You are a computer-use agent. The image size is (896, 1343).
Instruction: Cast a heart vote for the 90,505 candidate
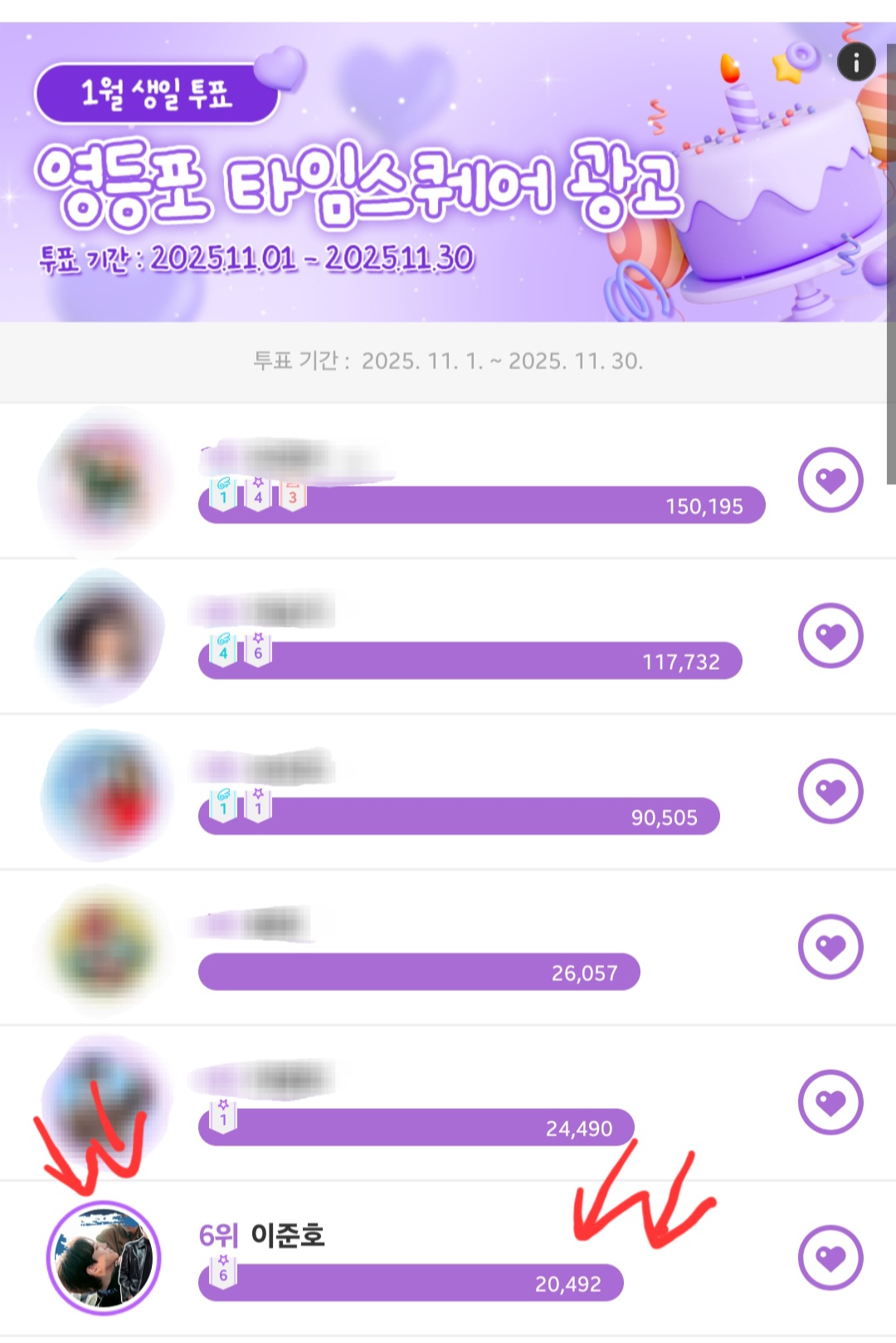click(x=830, y=791)
